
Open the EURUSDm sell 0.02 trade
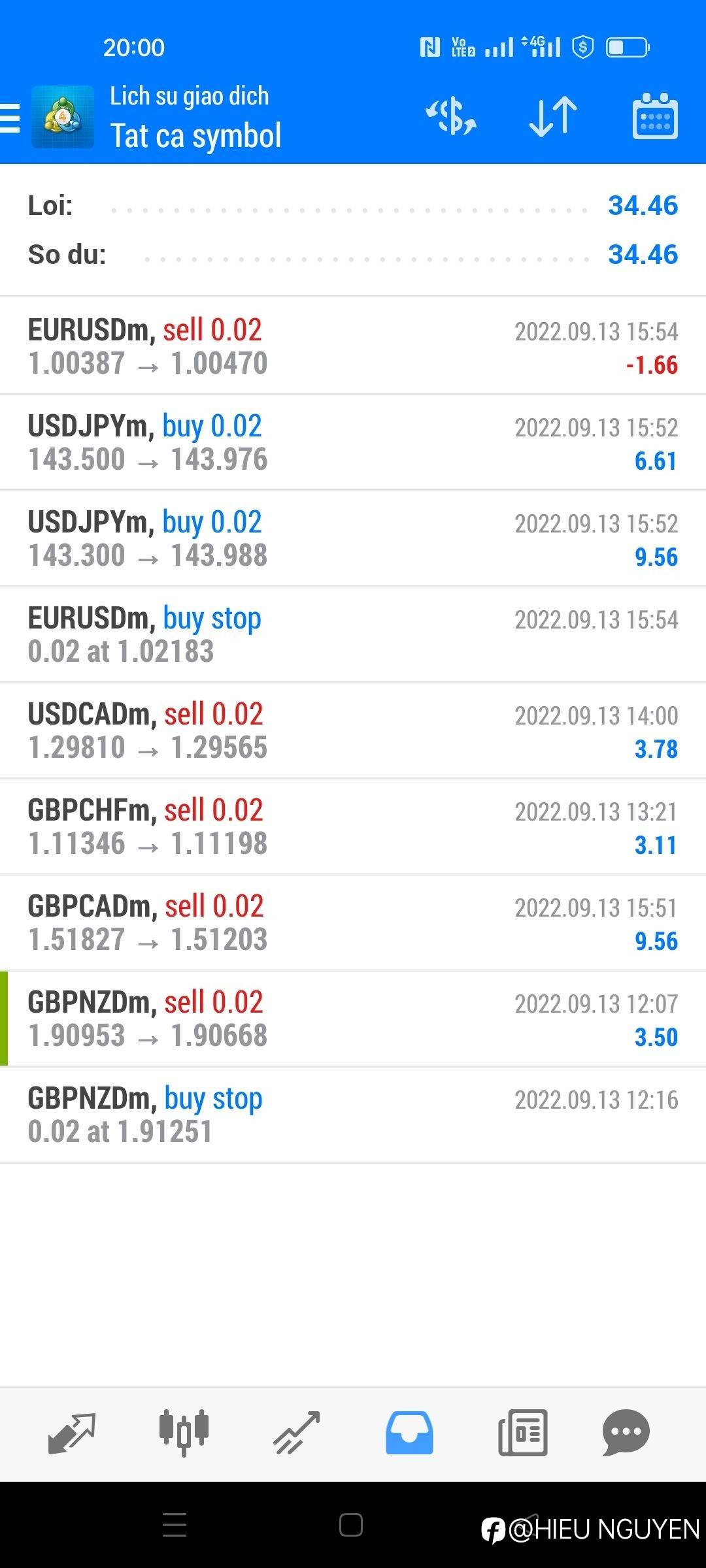click(353, 346)
